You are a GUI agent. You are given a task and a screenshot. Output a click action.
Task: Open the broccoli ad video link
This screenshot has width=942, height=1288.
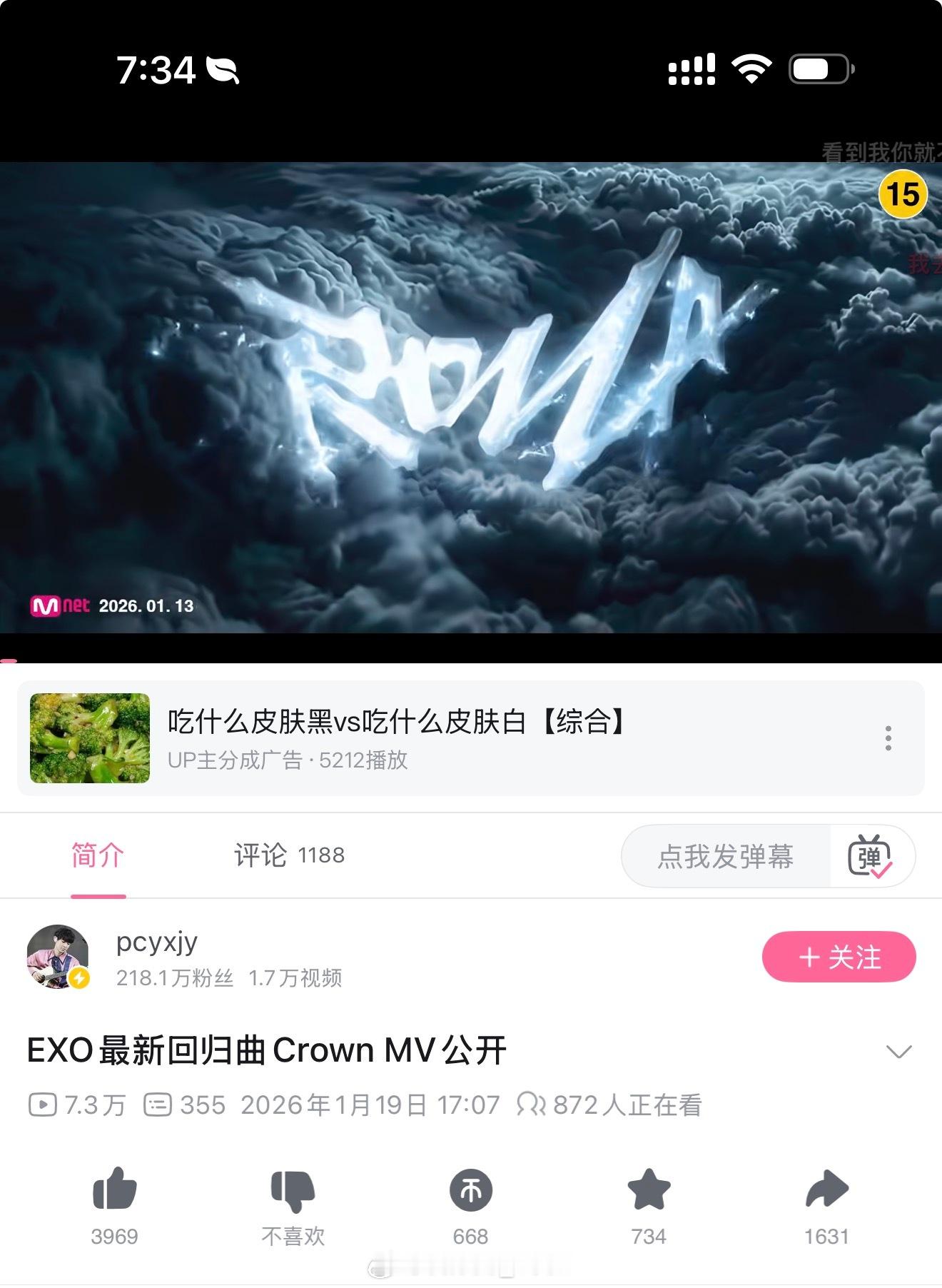[x=90, y=737]
